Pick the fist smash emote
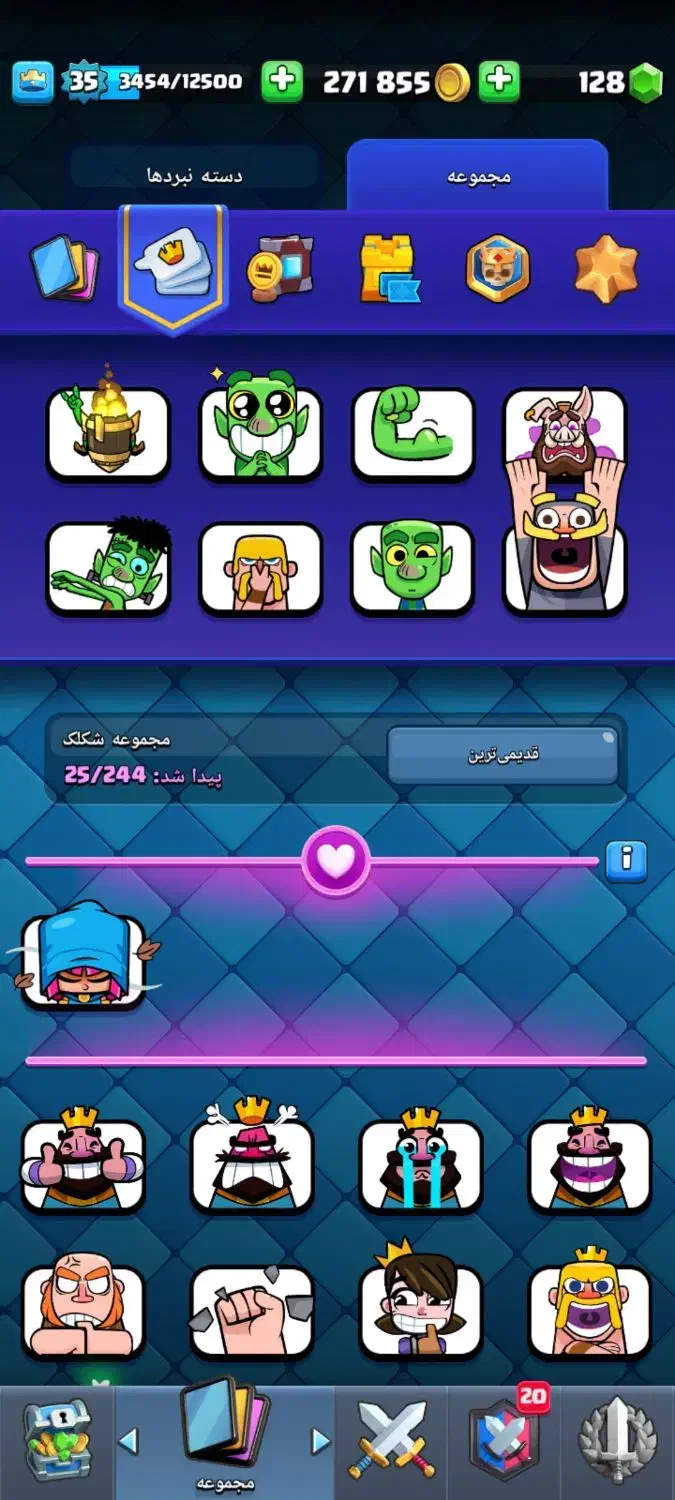 (x=252, y=1310)
